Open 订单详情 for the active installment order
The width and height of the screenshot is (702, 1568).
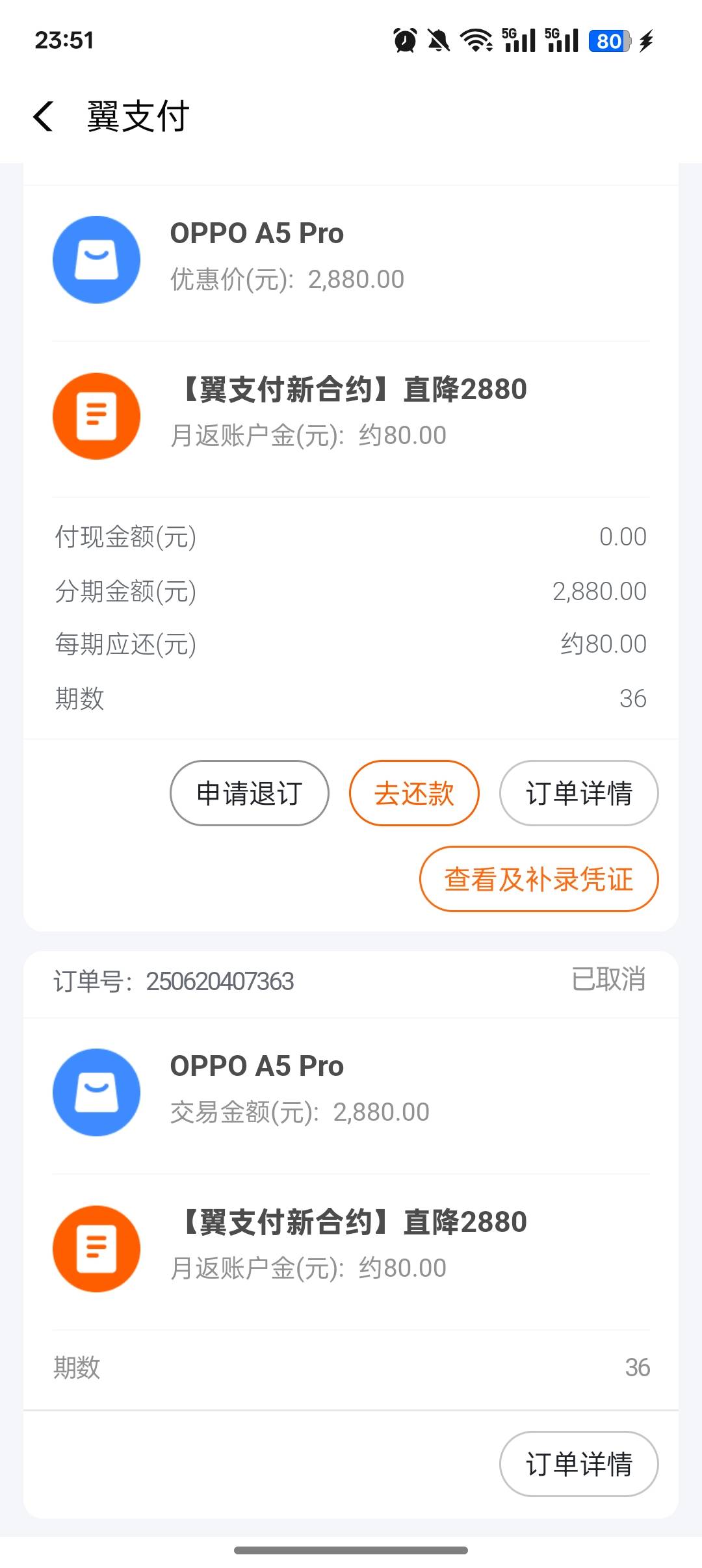coord(578,793)
